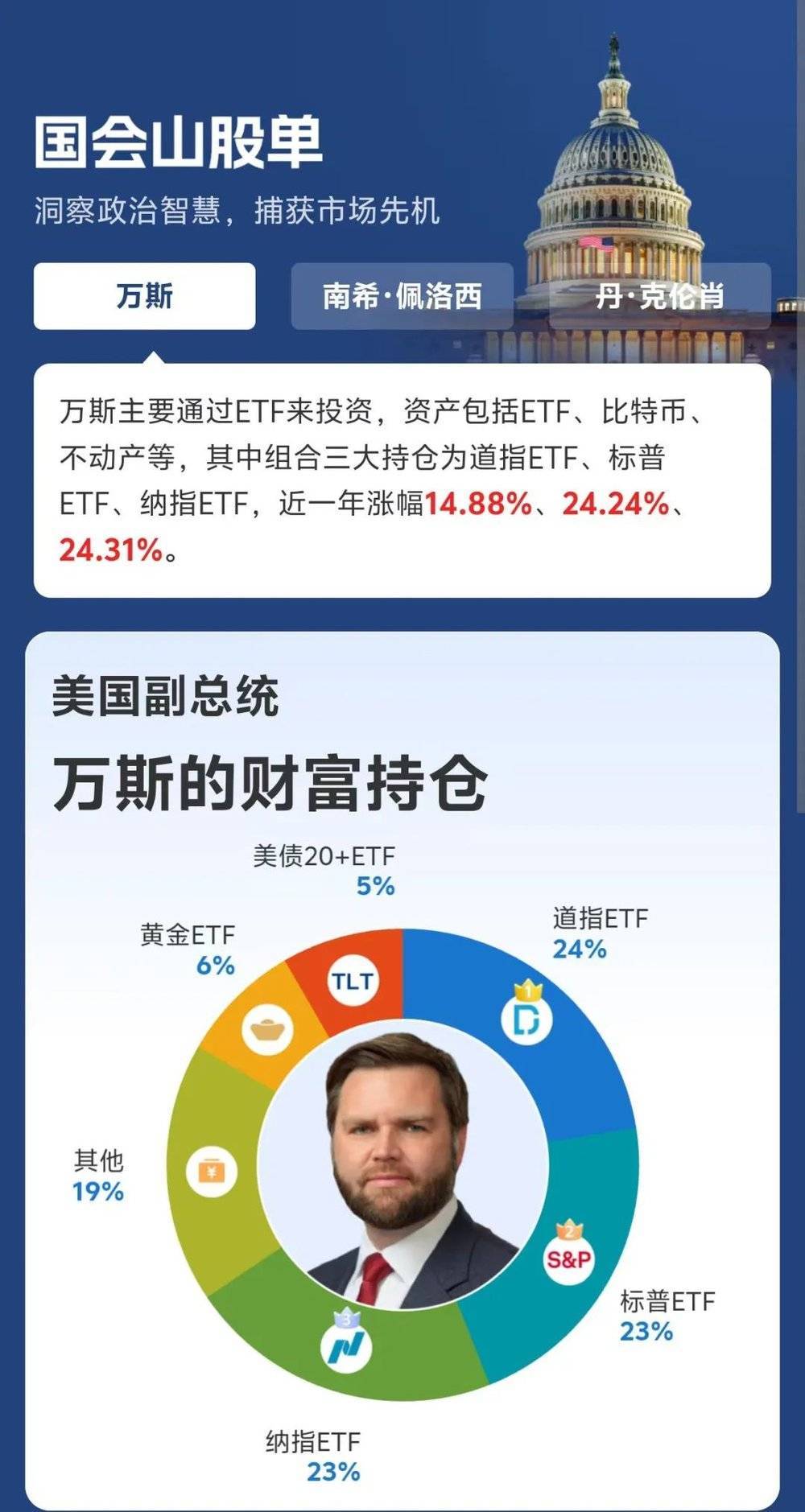Open the 丹·克伦肖 tab
805x1512 pixels.
pos(660,296)
